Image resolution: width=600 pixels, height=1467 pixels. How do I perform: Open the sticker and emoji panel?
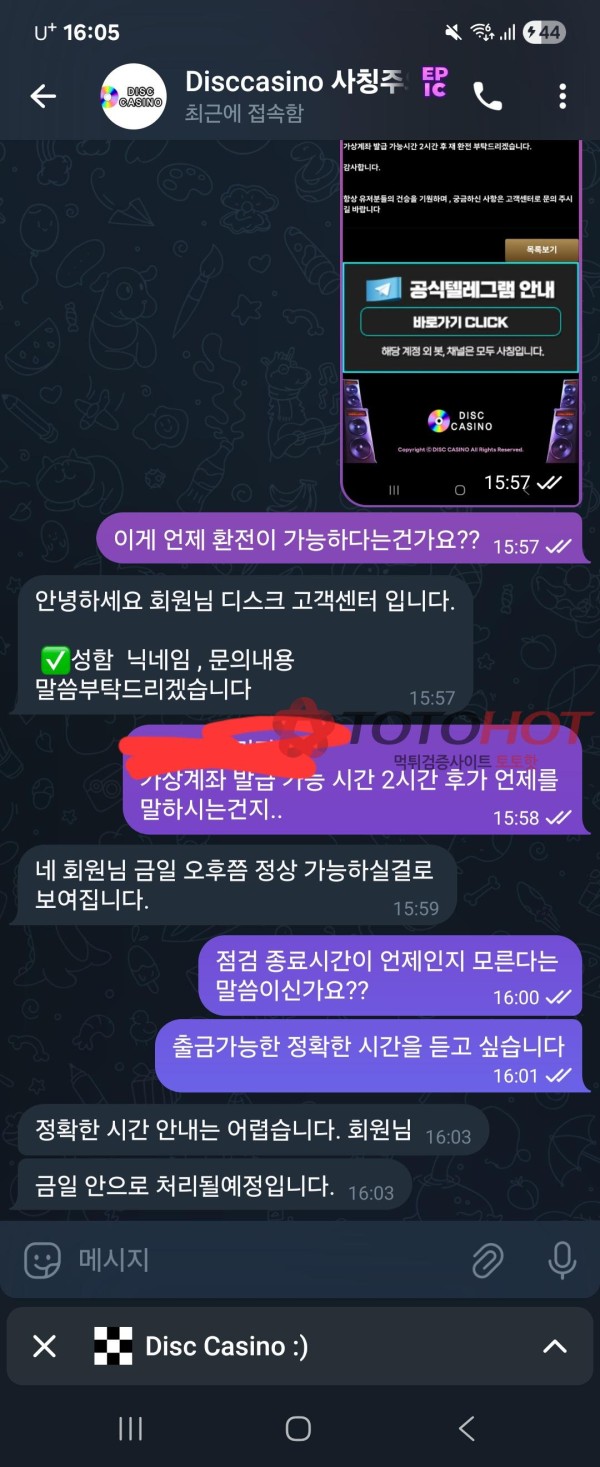click(x=43, y=1260)
